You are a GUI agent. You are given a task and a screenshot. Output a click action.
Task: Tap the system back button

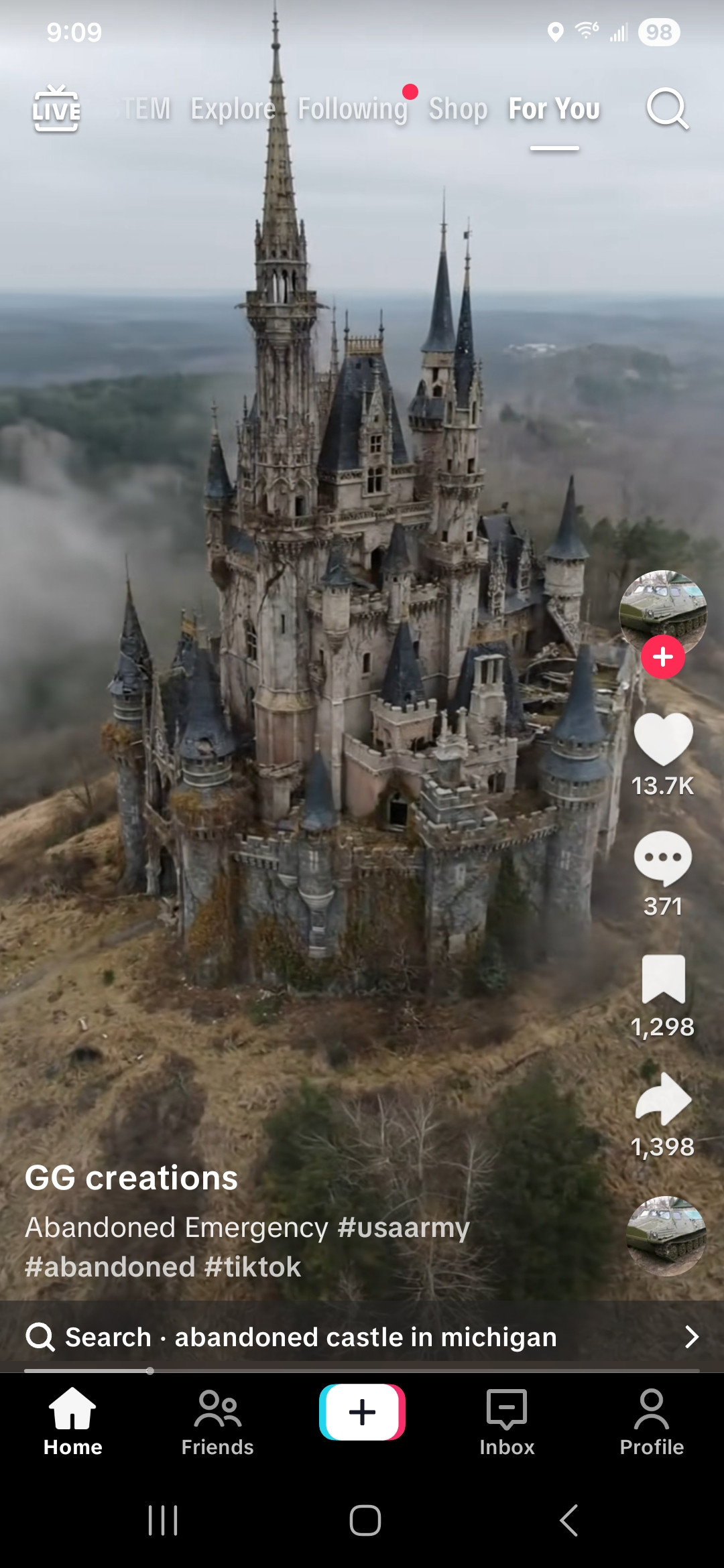tap(568, 1520)
